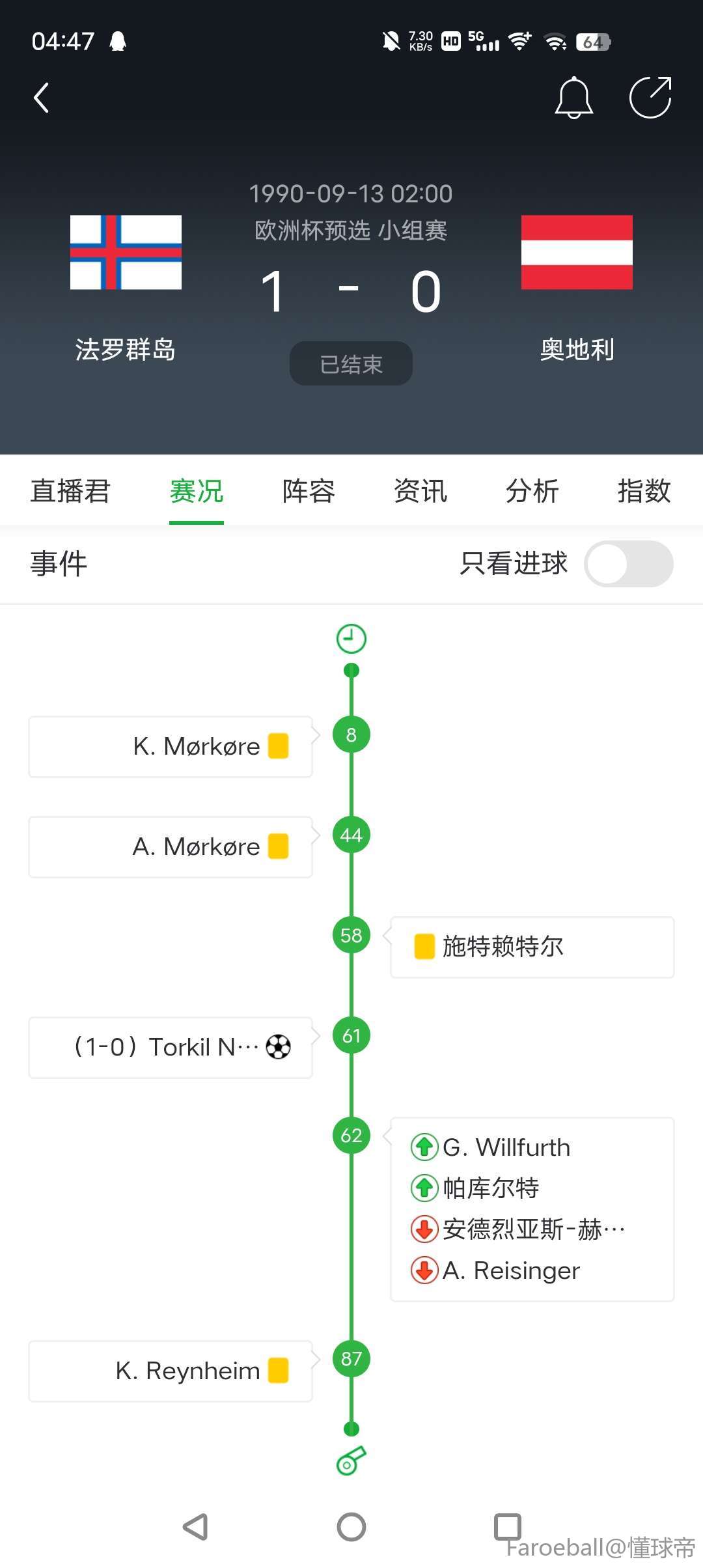Tap the system home button

(x=351, y=1526)
